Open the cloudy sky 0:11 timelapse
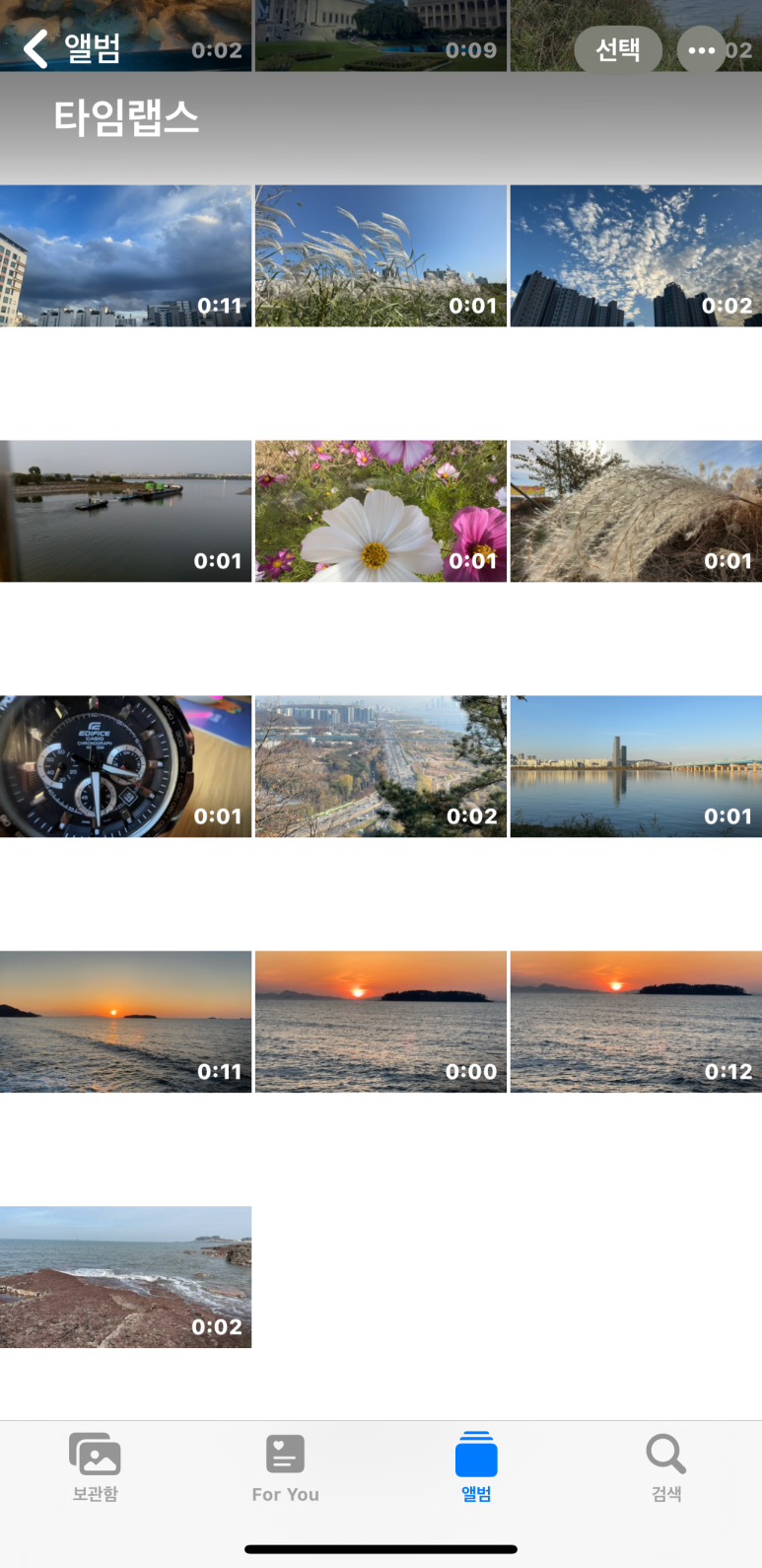762x1568 pixels. click(x=125, y=255)
